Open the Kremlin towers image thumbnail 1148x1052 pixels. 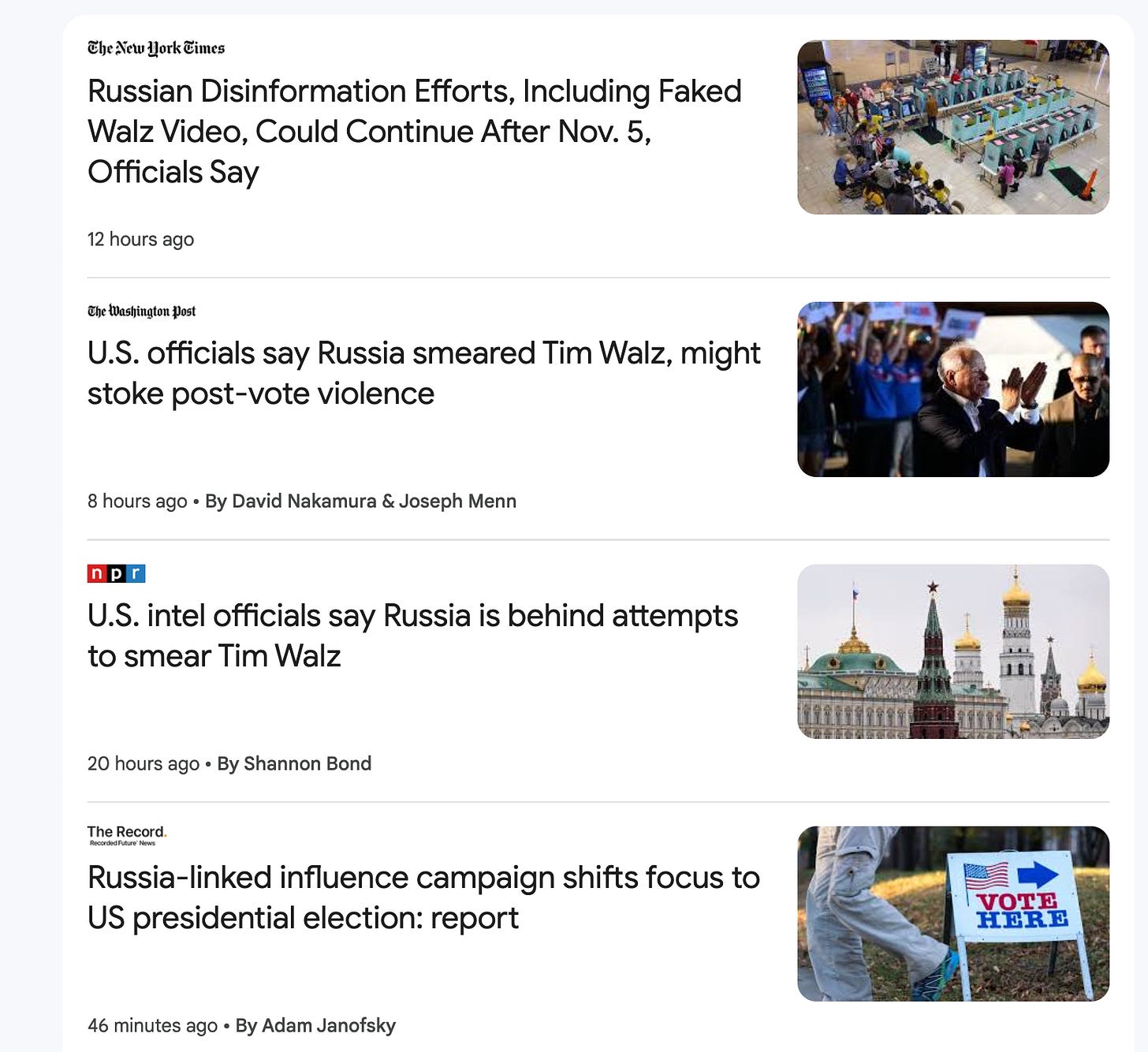953,651
